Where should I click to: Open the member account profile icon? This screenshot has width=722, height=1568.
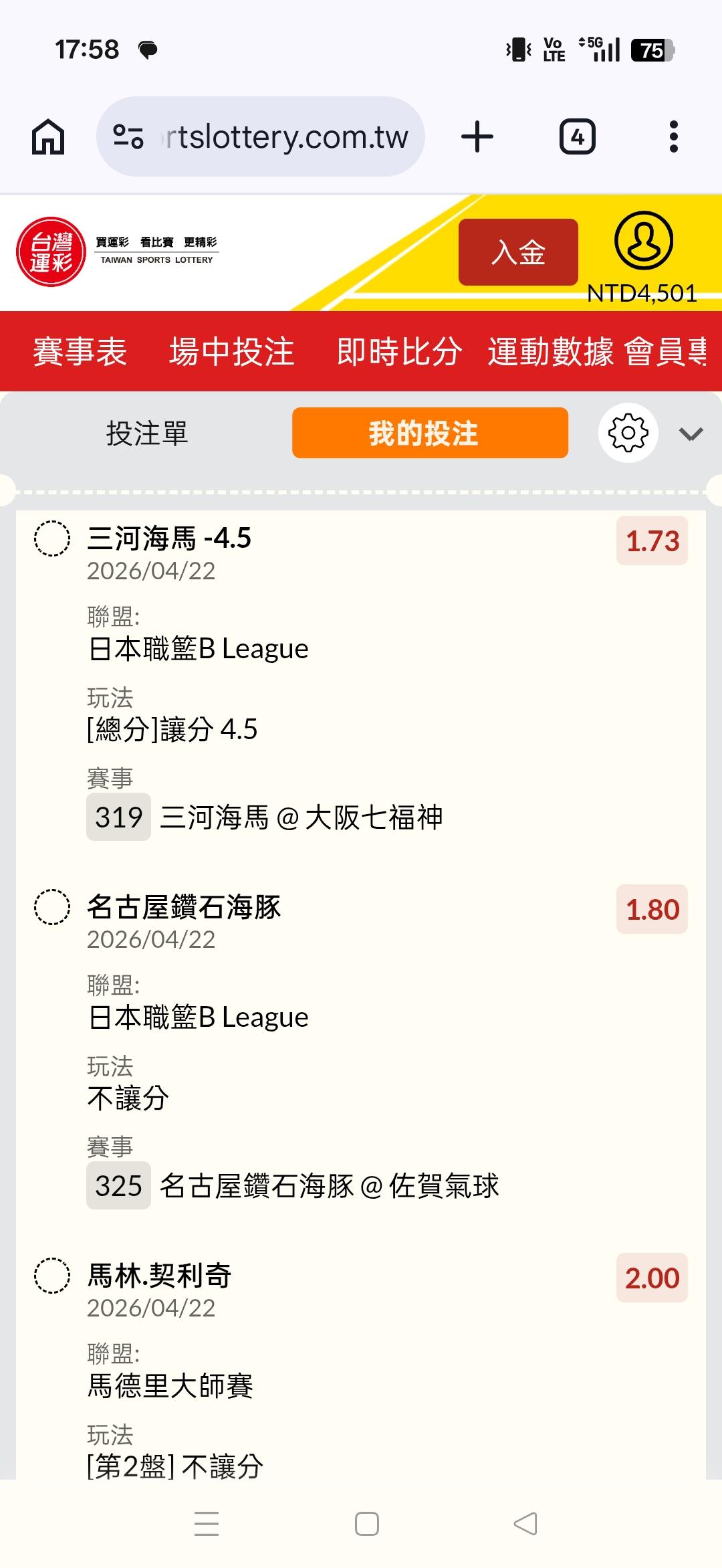(643, 241)
